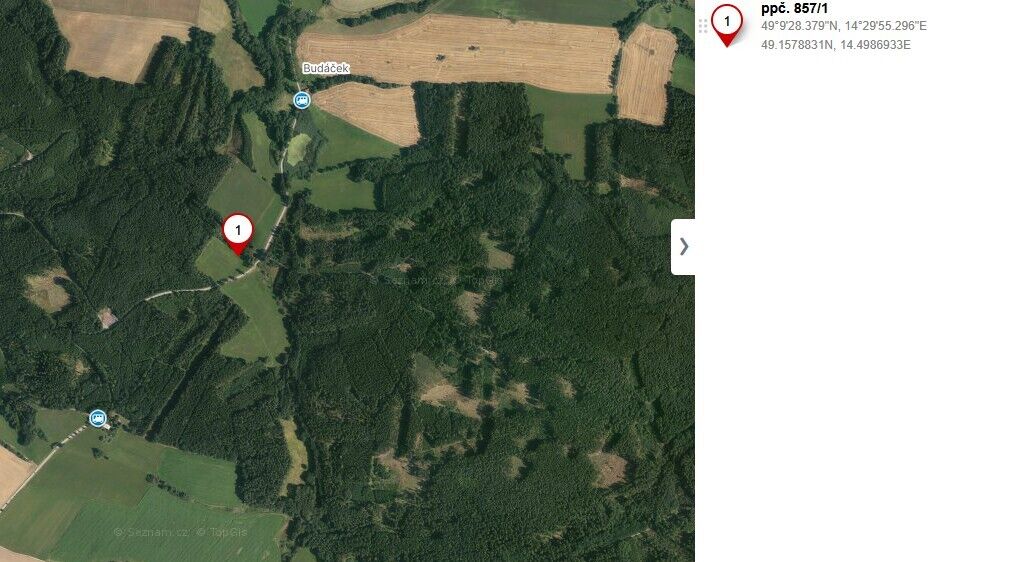This screenshot has width=1031, height=562.
Task: Open the bus stop icon near Budáček
Action: [302, 99]
